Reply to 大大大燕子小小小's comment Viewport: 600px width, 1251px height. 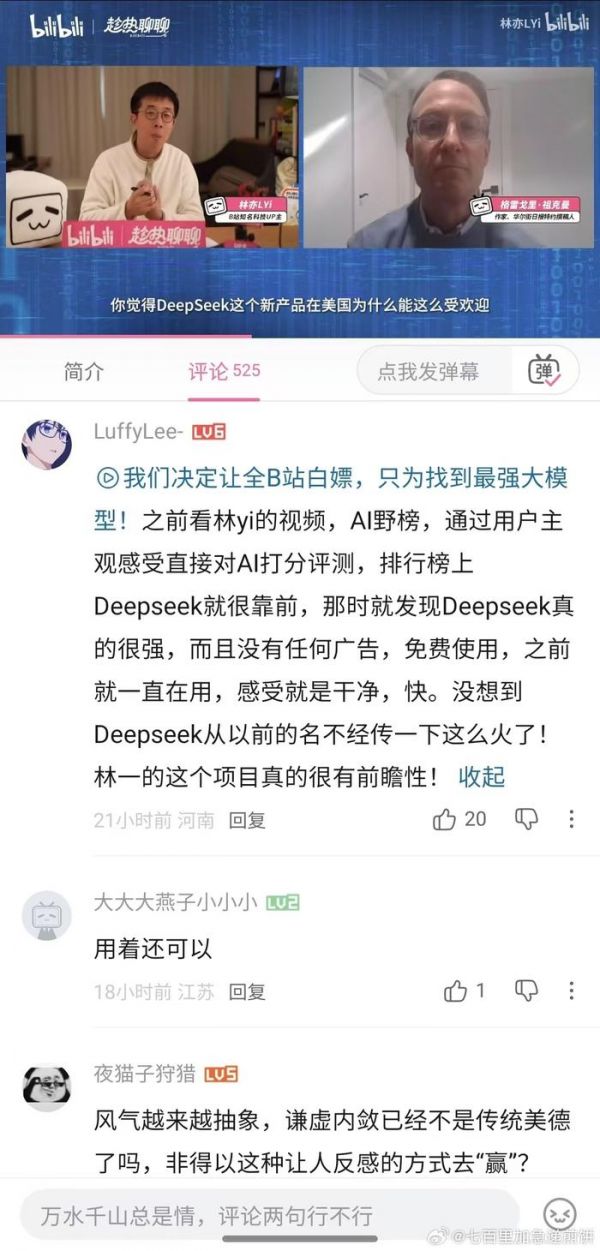tap(247, 992)
